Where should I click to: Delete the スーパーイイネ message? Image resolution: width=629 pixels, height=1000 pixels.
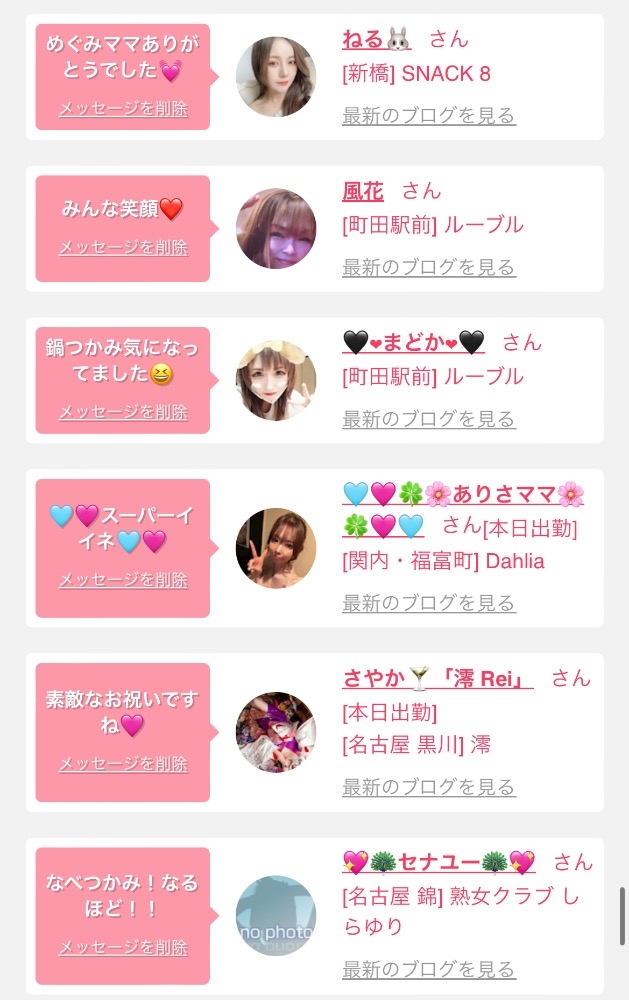[123, 580]
